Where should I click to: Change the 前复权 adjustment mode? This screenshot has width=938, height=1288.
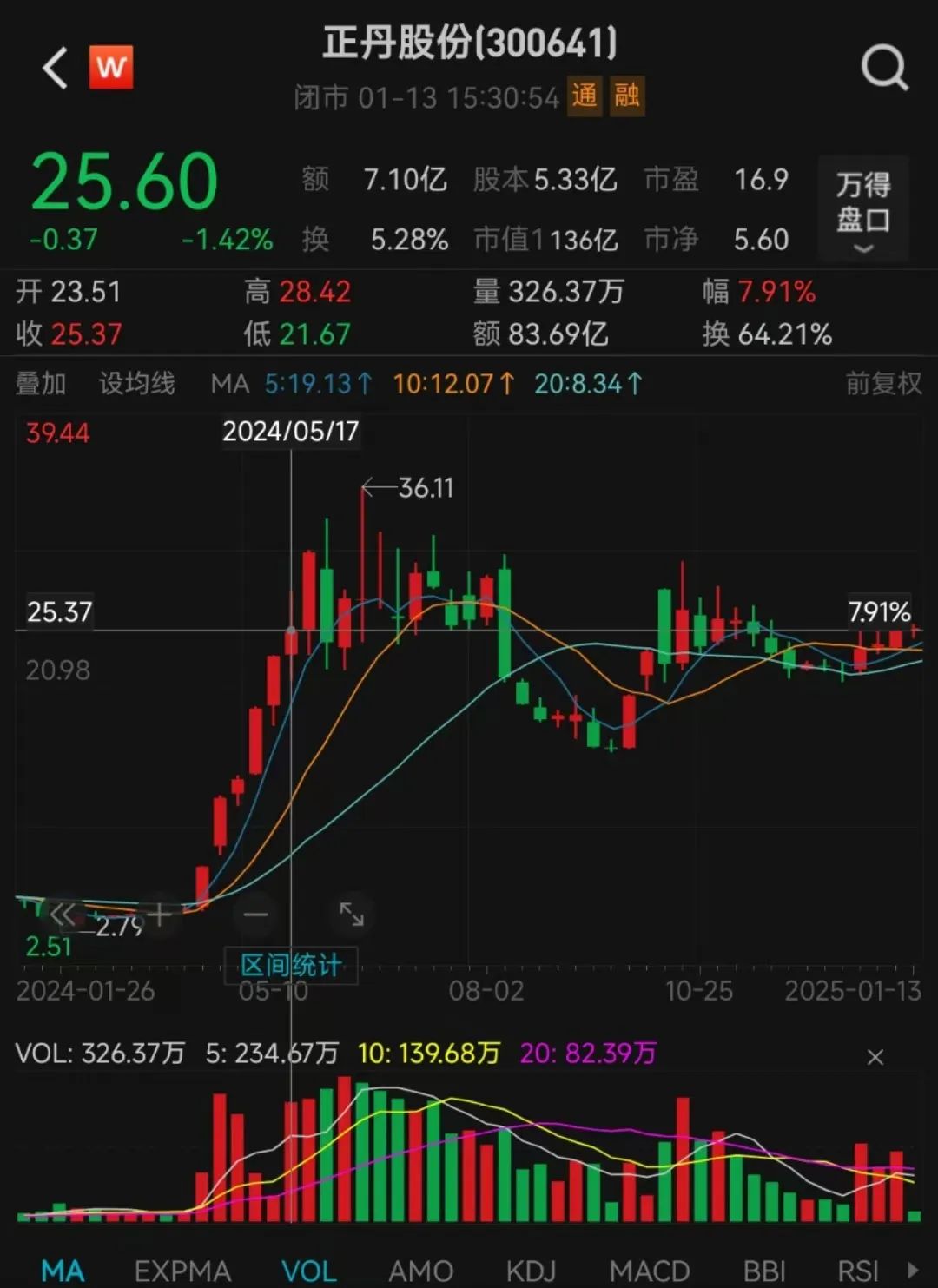(883, 383)
